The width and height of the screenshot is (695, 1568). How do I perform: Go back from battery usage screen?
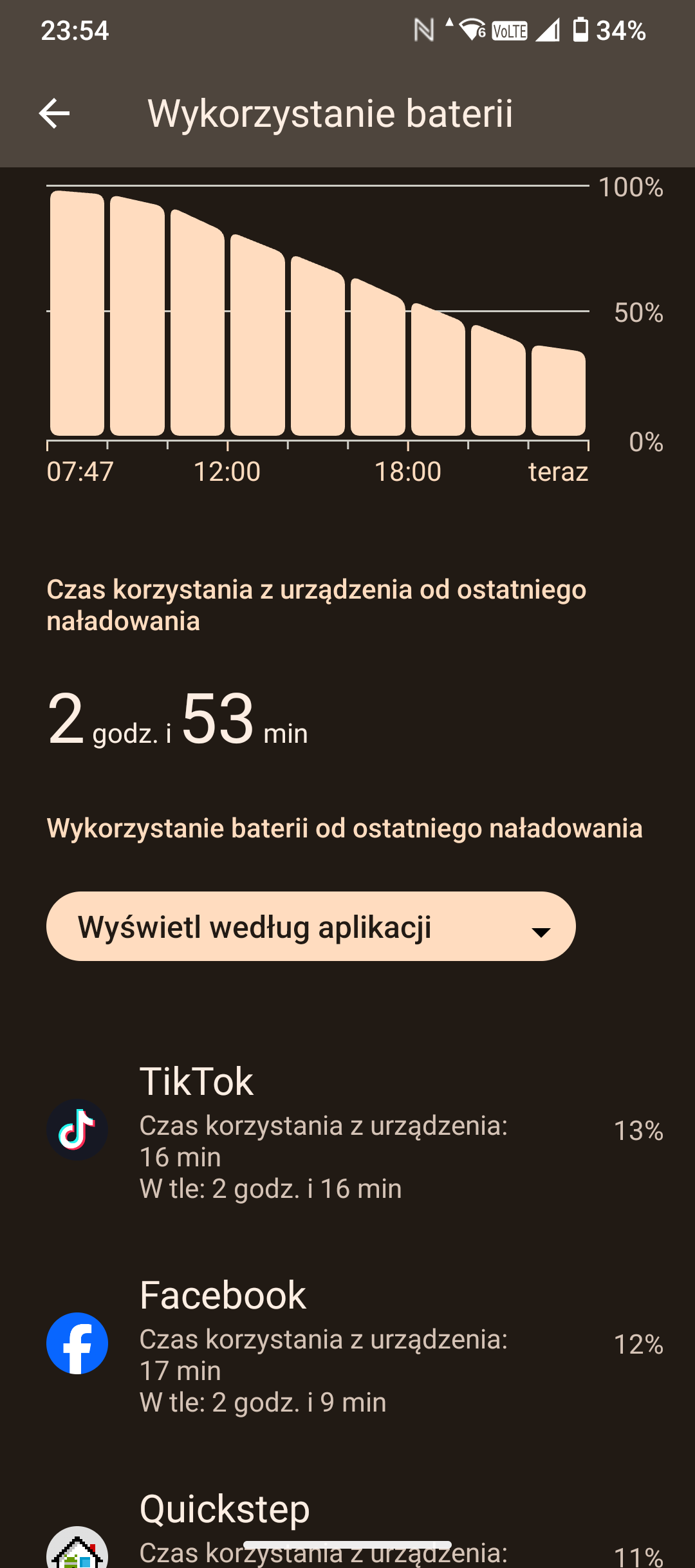(54, 113)
